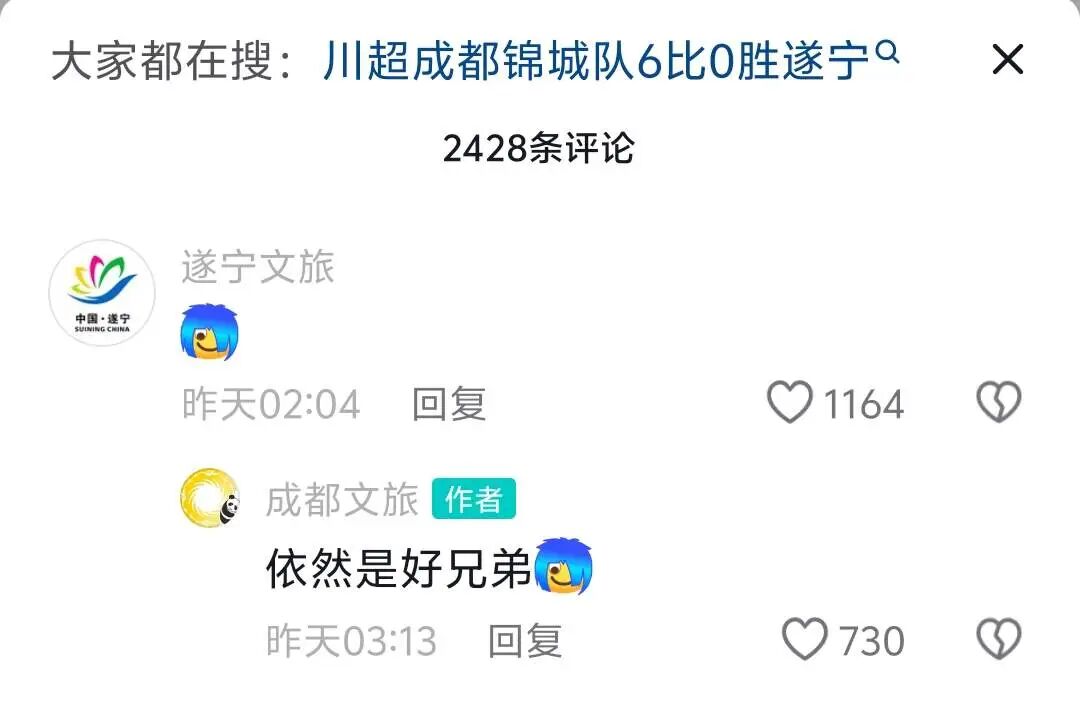Open 遂宁文旅 profile avatar
This screenshot has height=701, width=1080.
tap(102, 292)
